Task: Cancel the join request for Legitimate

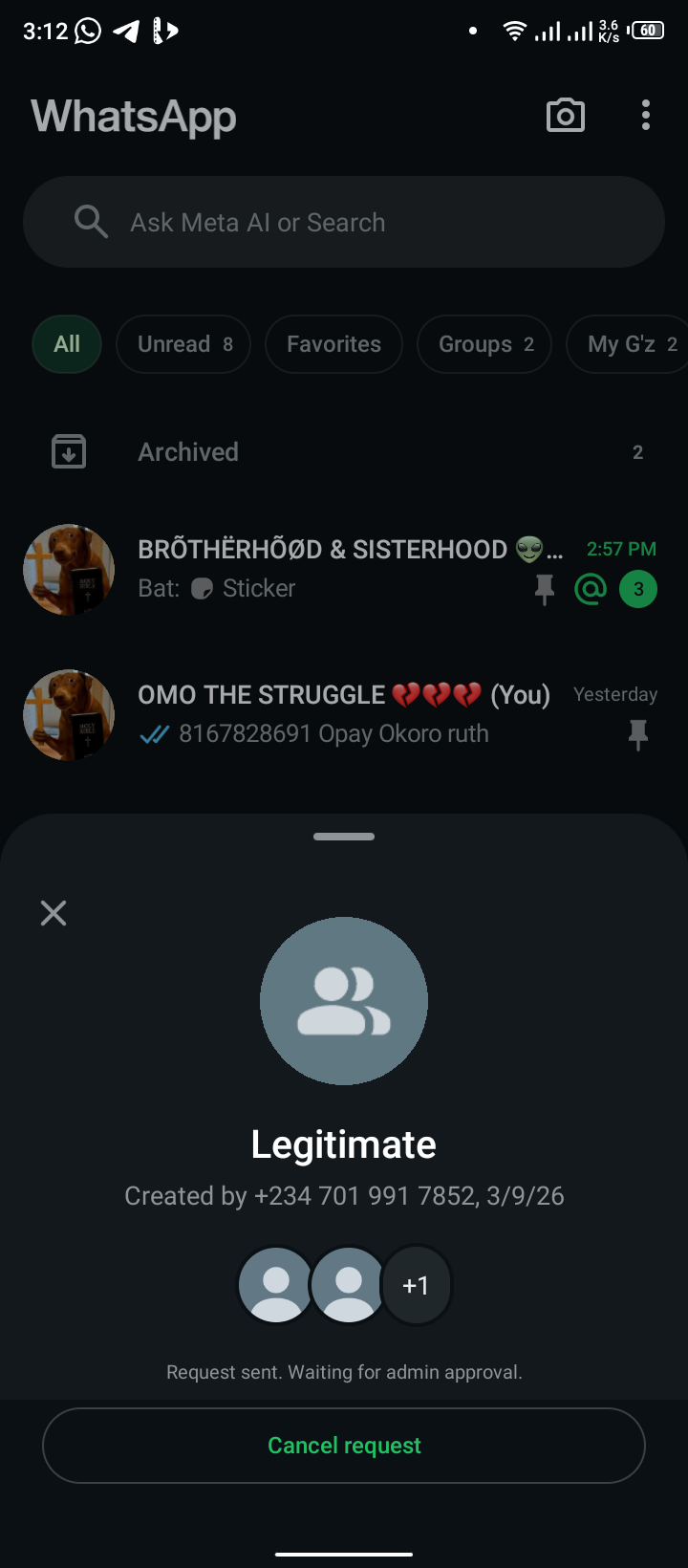Action: (344, 1445)
